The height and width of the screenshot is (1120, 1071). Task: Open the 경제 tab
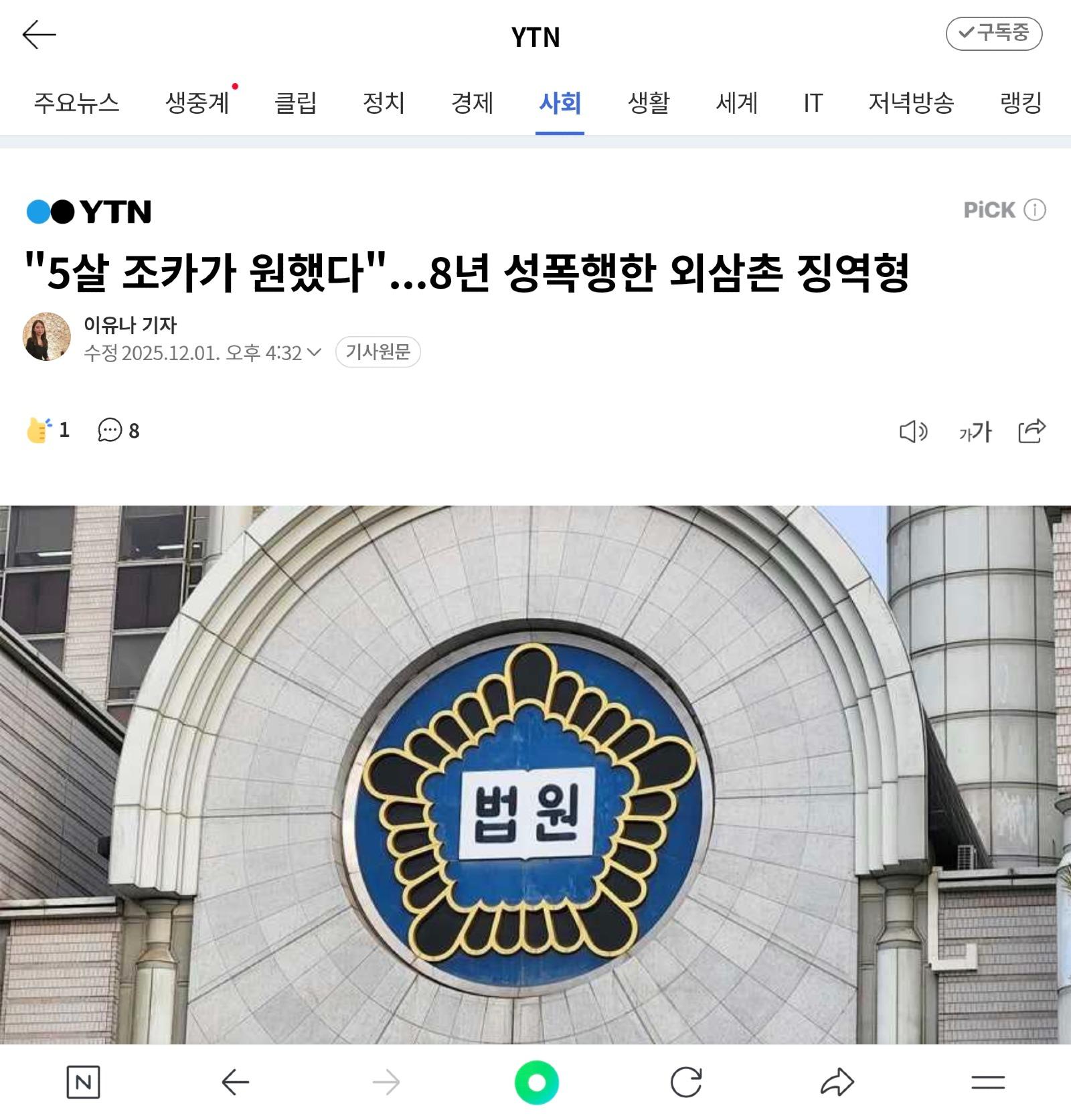click(472, 103)
